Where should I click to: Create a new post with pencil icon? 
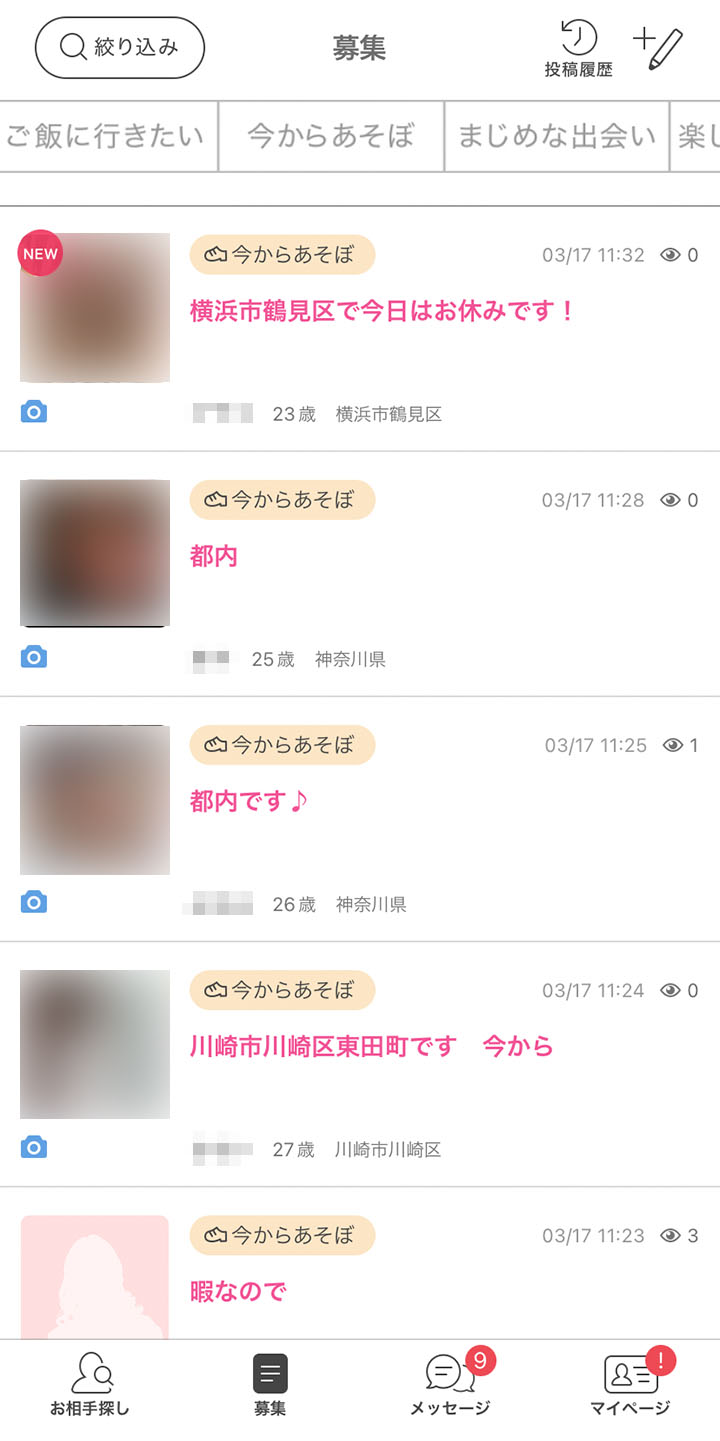(x=659, y=48)
